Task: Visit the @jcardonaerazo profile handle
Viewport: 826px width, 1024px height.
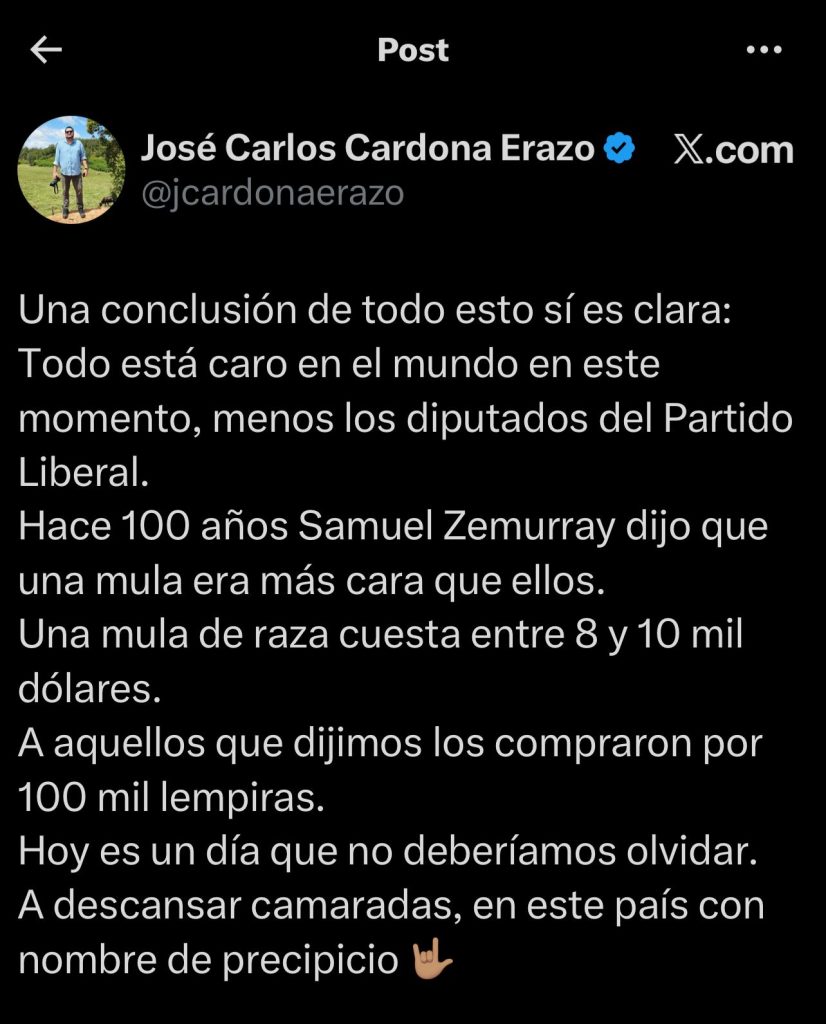Action: tap(272, 192)
